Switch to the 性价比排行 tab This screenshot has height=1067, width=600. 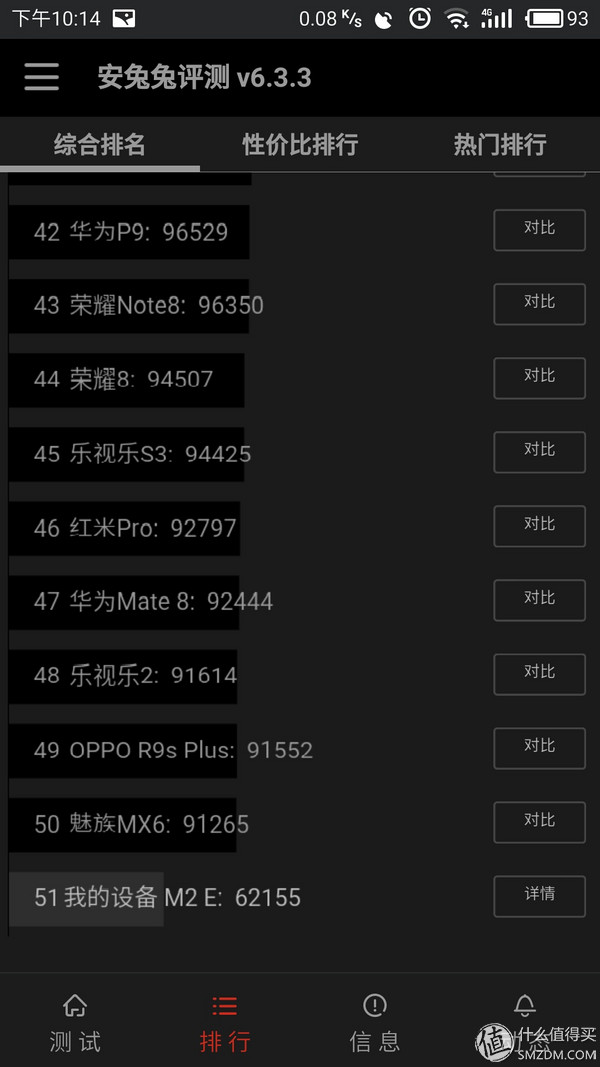pyautogui.click(x=300, y=144)
